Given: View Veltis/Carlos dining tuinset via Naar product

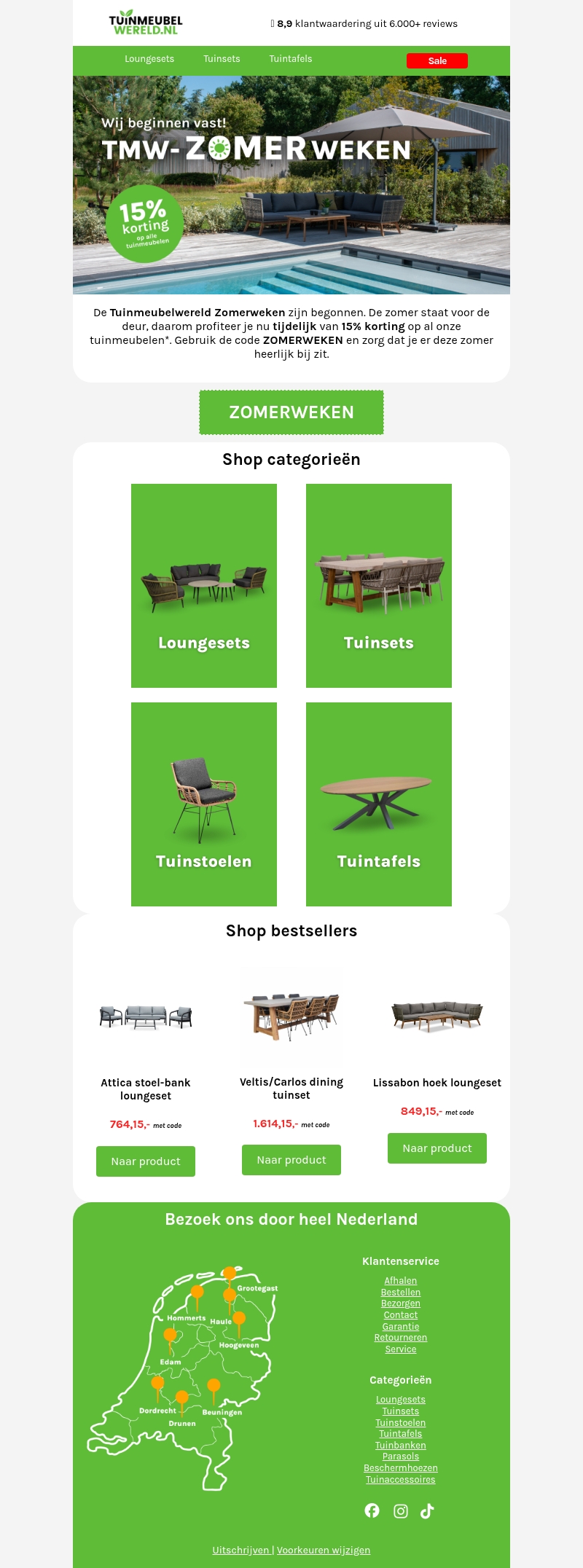Looking at the screenshot, I should [x=291, y=1160].
